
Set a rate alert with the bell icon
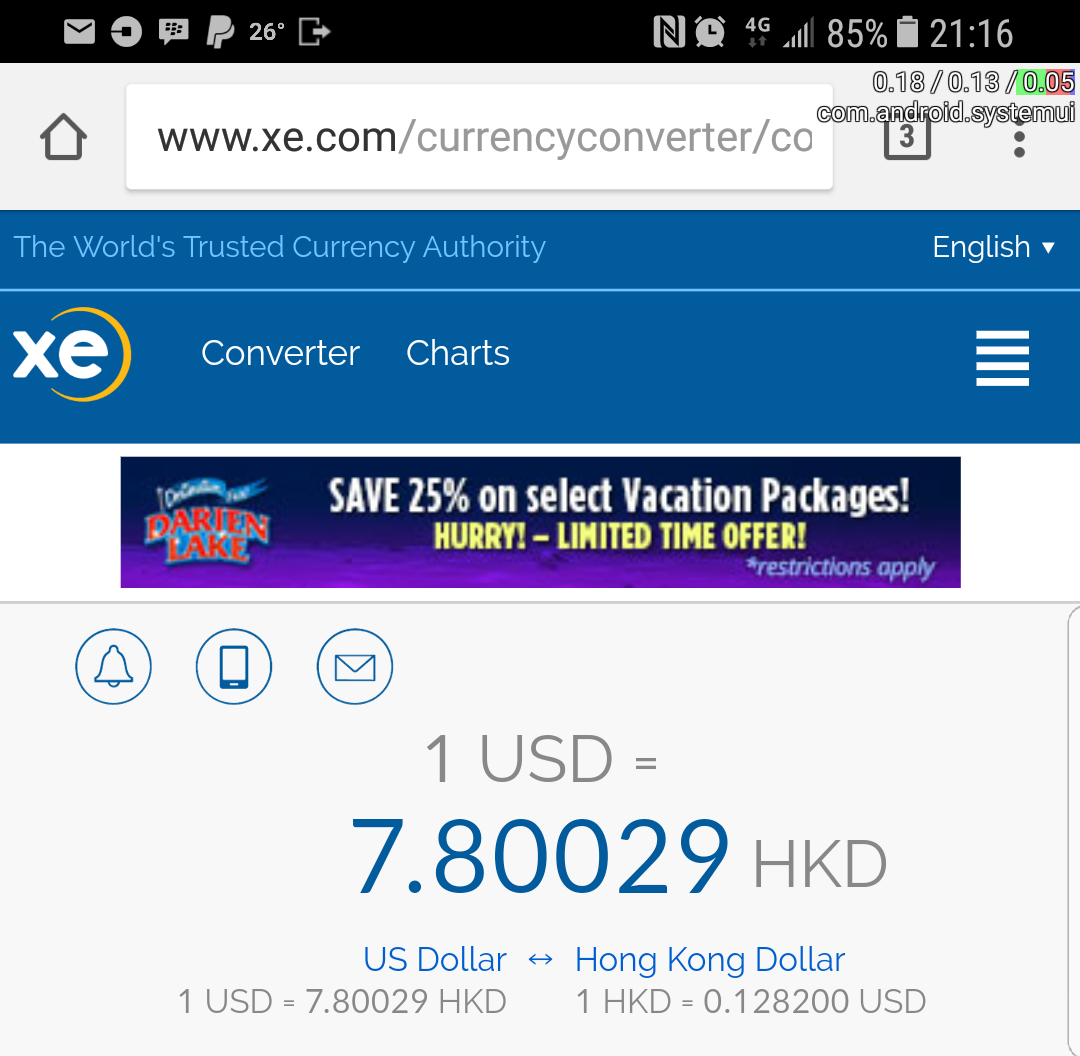pyautogui.click(x=114, y=666)
